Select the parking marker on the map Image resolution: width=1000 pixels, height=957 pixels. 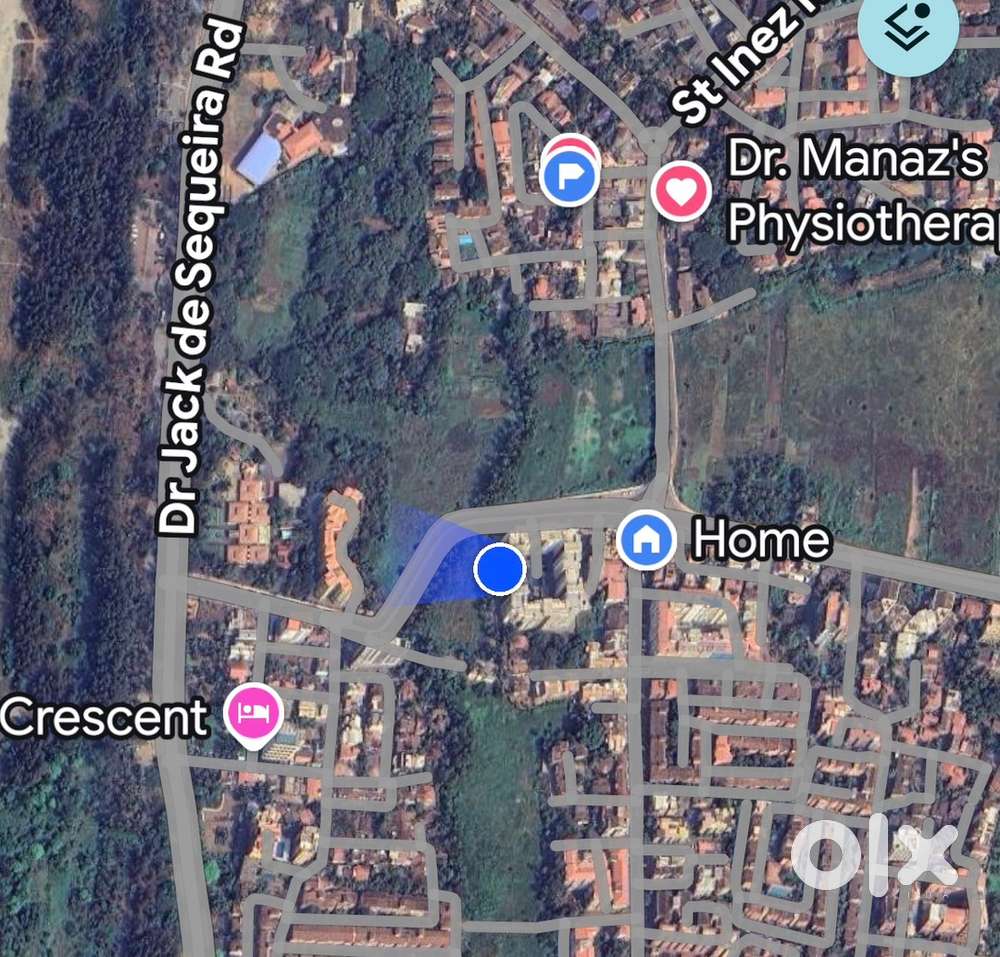point(570,177)
